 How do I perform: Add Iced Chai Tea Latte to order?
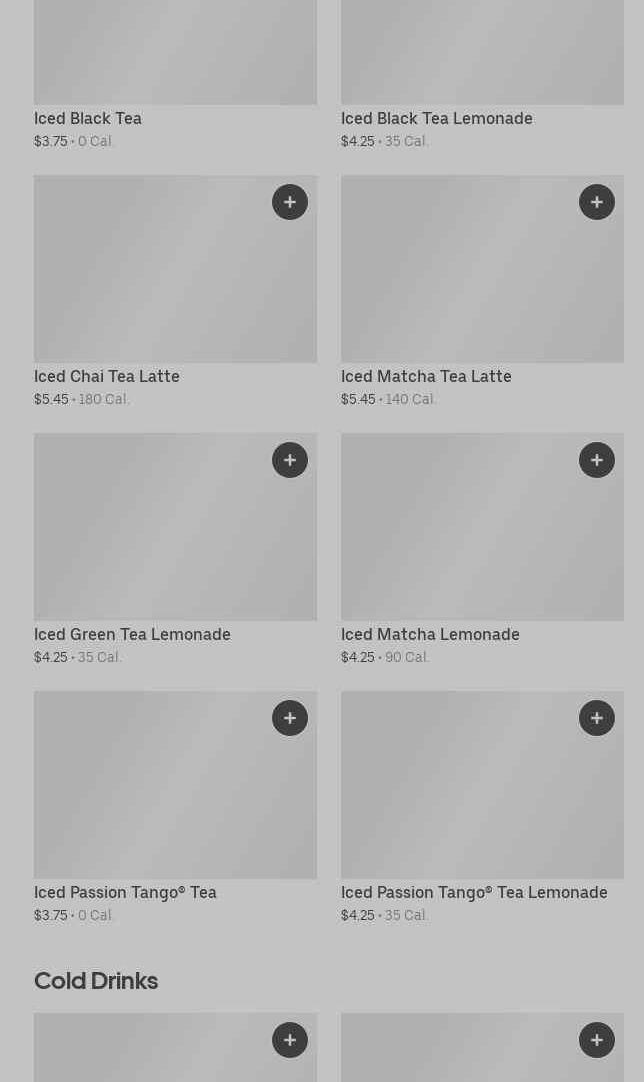tap(290, 202)
